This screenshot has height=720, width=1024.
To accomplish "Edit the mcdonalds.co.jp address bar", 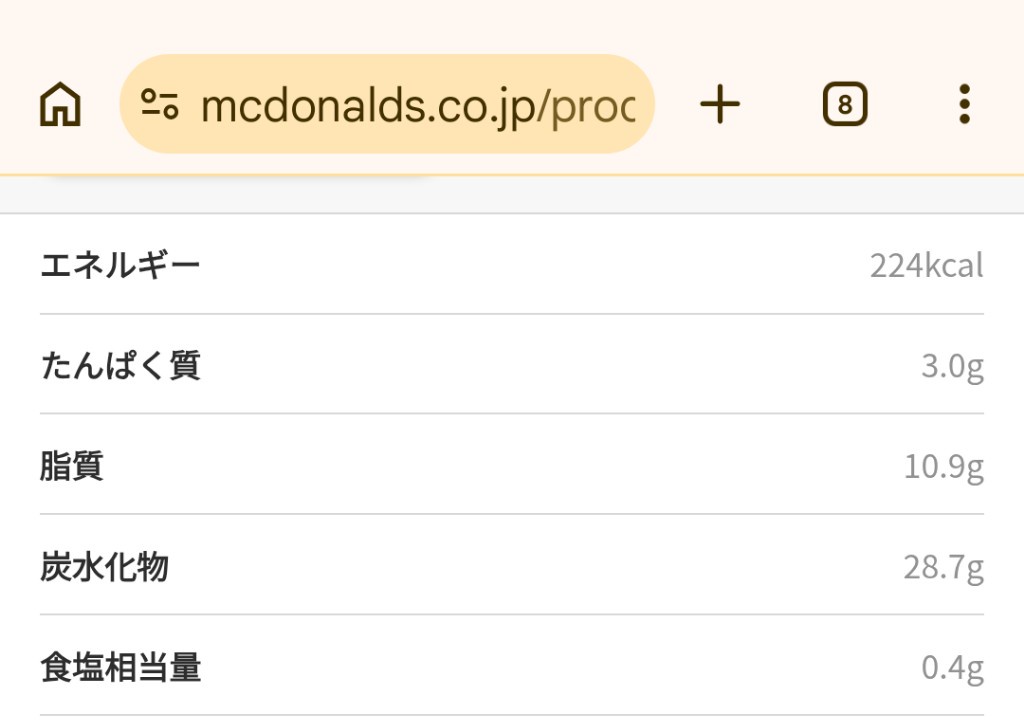I will point(417,104).
